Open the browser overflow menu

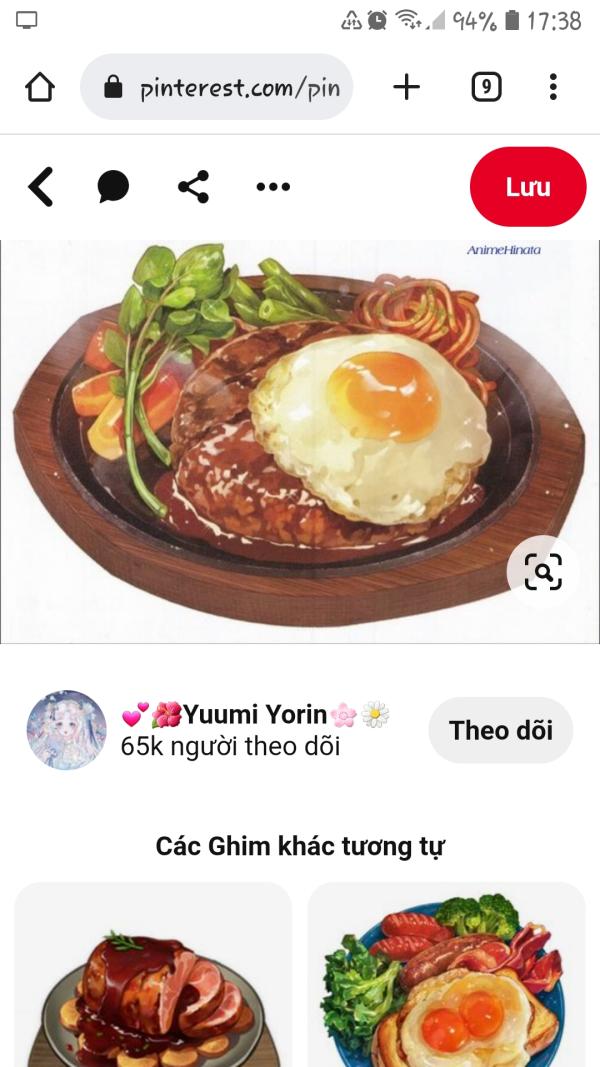click(553, 88)
